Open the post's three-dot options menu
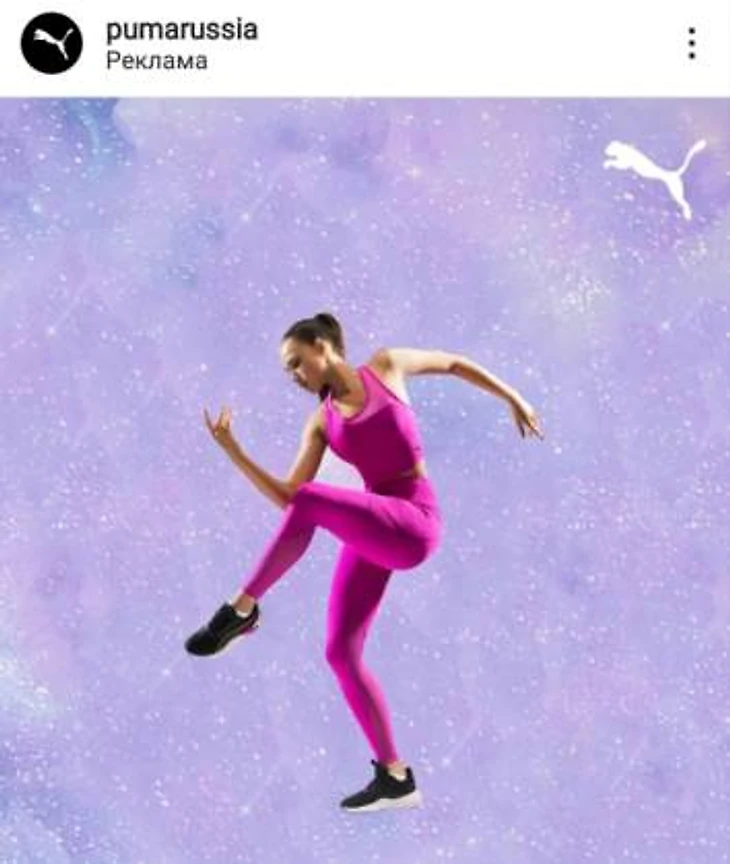The image size is (730, 864). pos(691,43)
